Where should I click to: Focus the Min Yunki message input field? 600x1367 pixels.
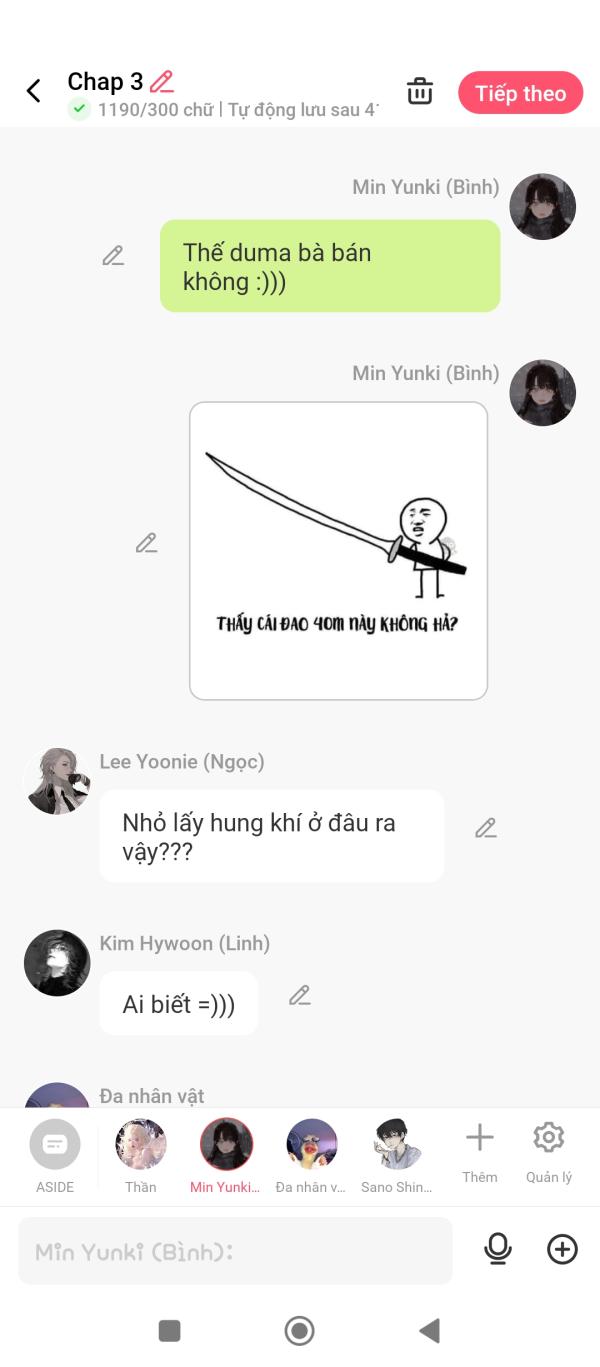235,1250
